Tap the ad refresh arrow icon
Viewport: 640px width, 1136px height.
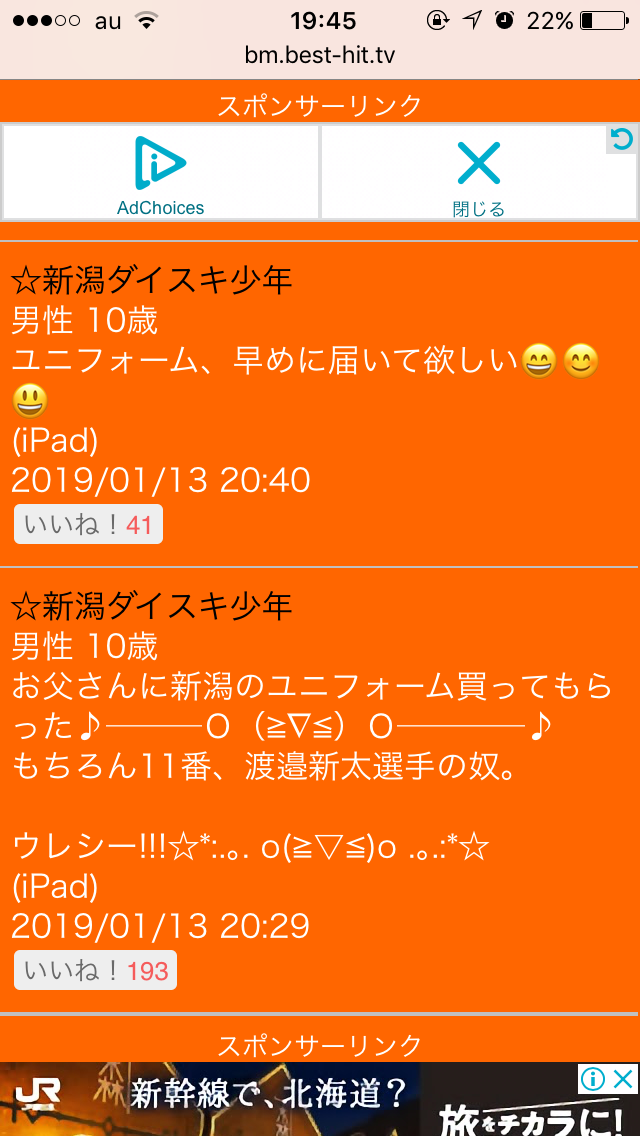pyautogui.click(x=622, y=139)
